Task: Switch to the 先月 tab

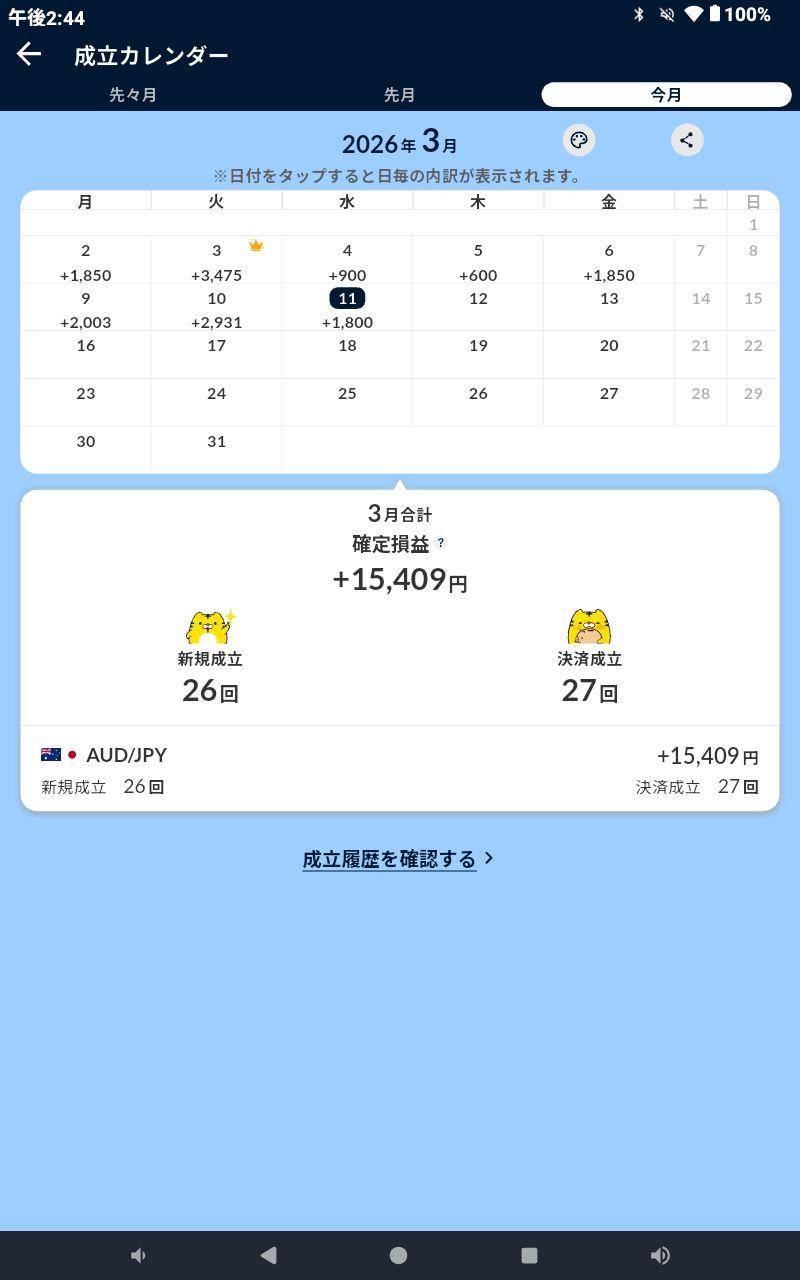Action: coord(399,95)
